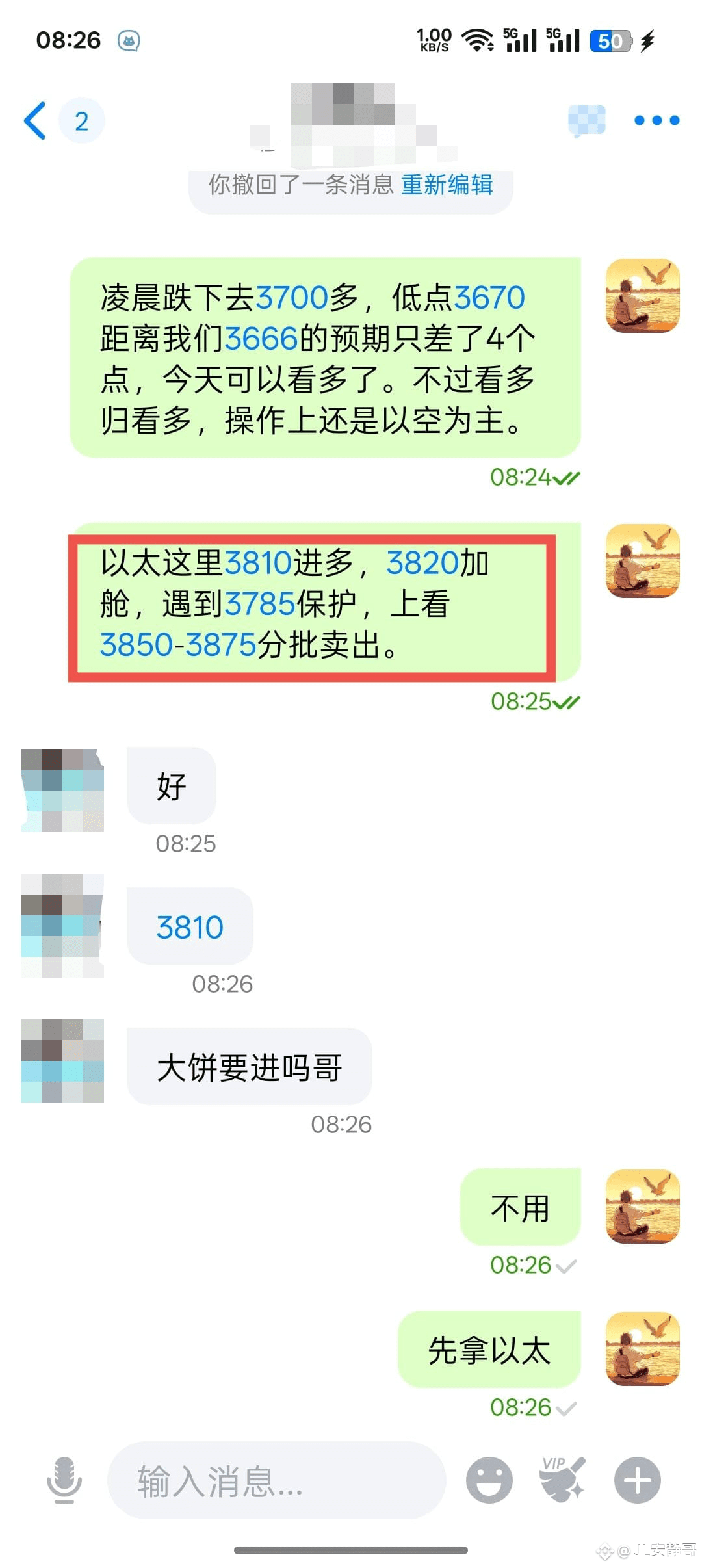Tap the linked range 3850-3875
702x1568 pixels.
pos(178,645)
